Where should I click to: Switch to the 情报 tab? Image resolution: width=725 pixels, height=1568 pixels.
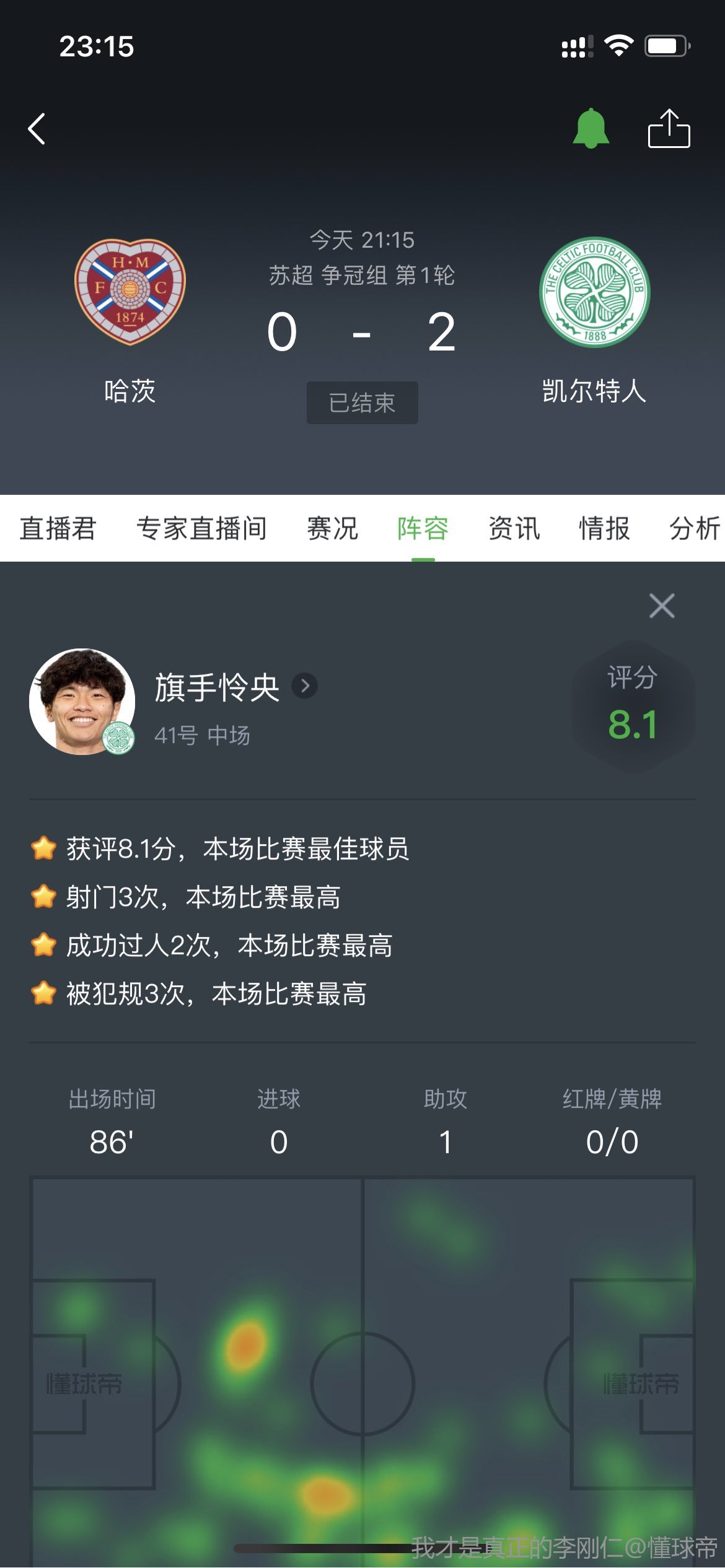604,529
